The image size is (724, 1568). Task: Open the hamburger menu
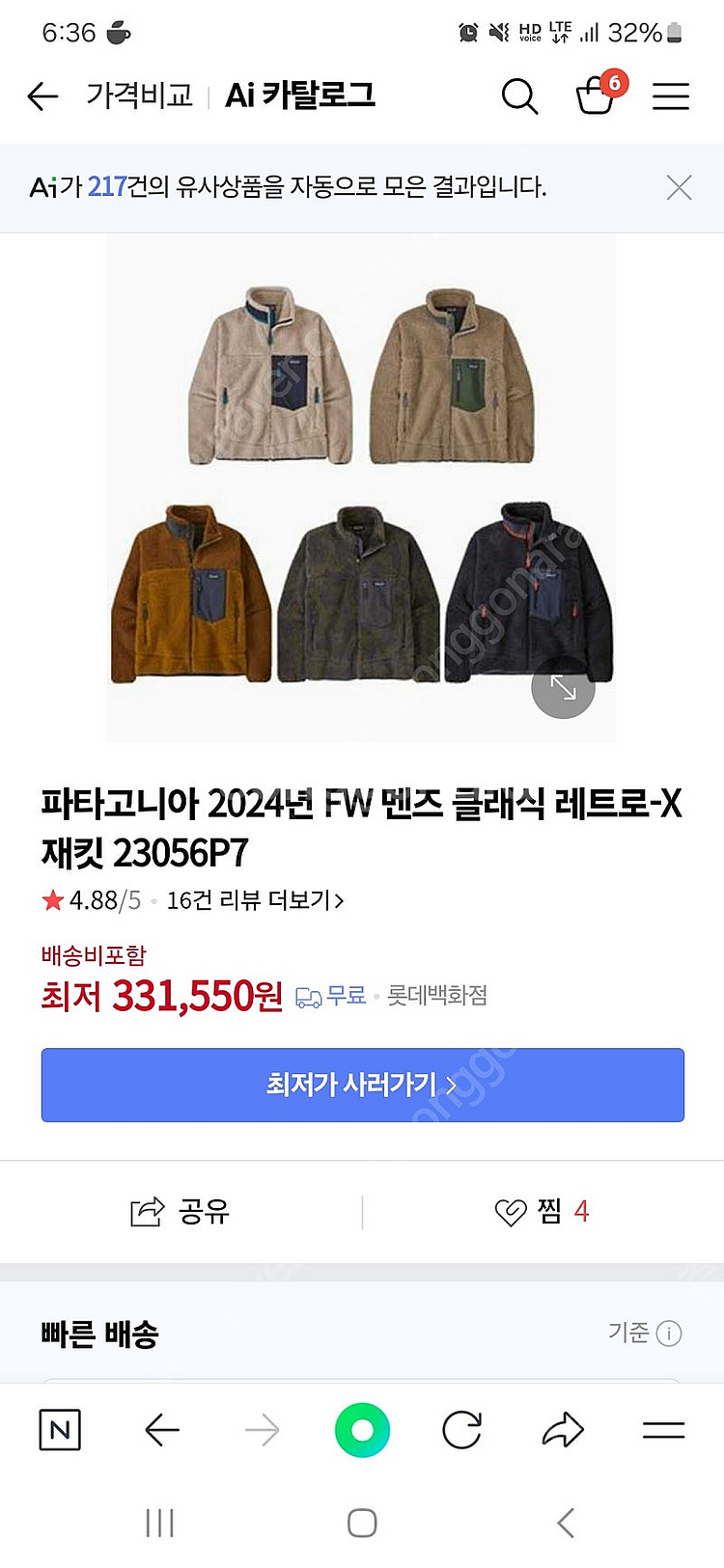(671, 96)
